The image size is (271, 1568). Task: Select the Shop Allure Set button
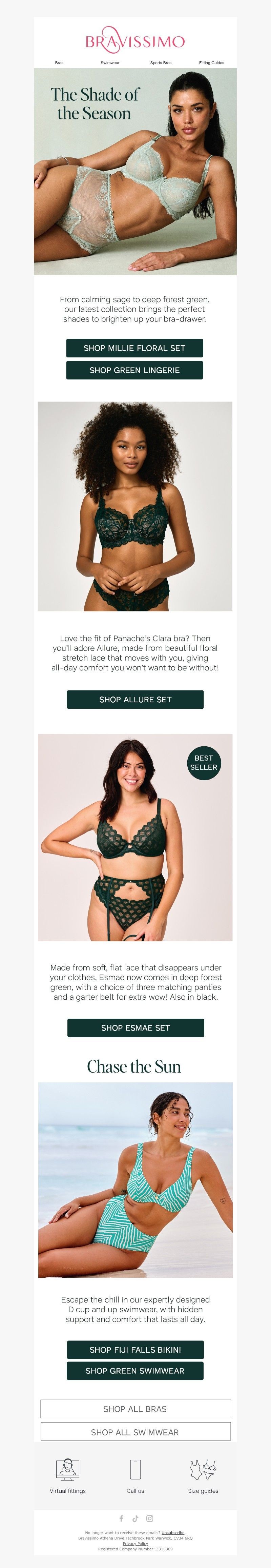135,699
